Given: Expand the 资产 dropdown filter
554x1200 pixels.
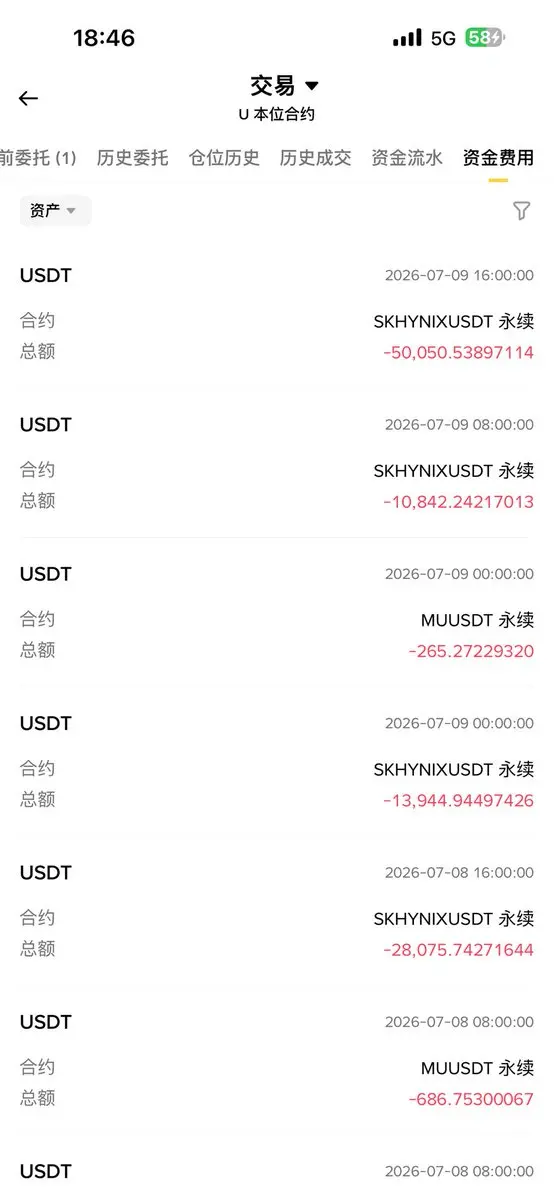Looking at the screenshot, I should [55, 211].
